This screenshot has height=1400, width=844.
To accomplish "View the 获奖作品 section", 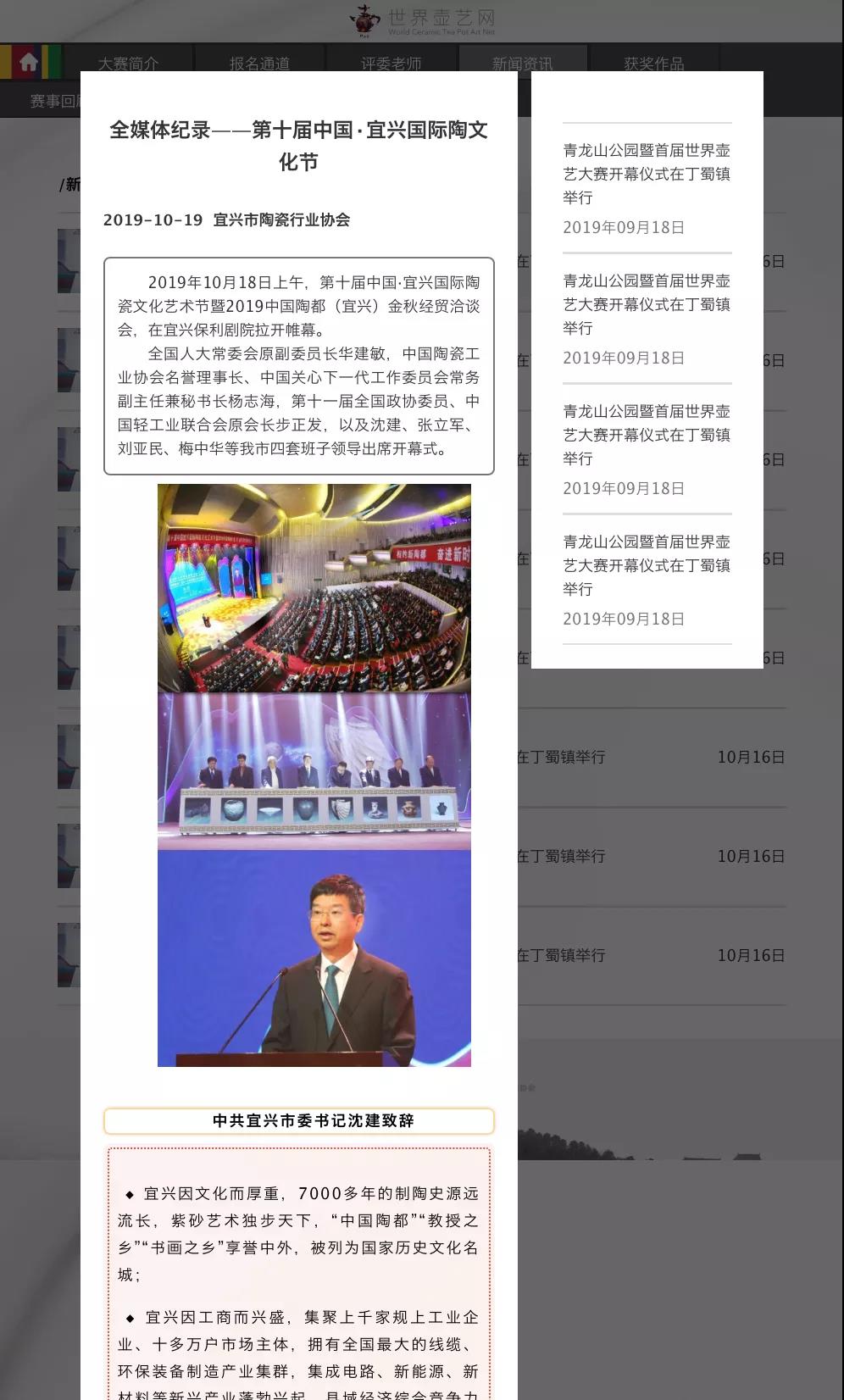I will tap(653, 64).
